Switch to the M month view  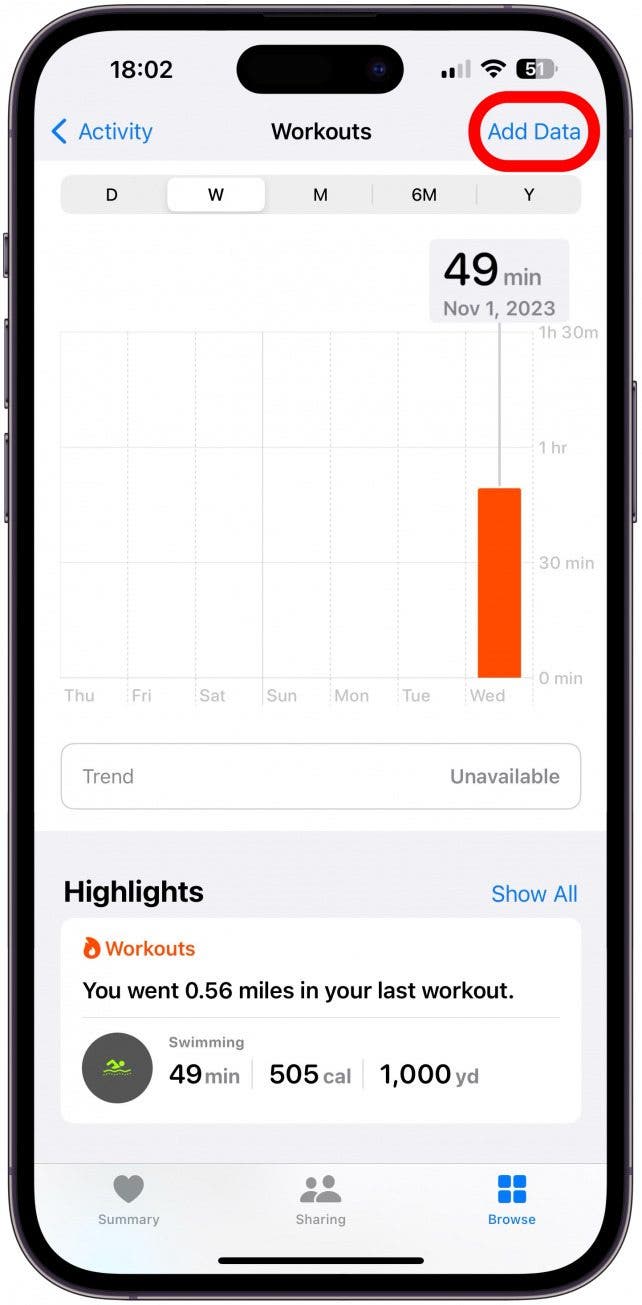[320, 195]
